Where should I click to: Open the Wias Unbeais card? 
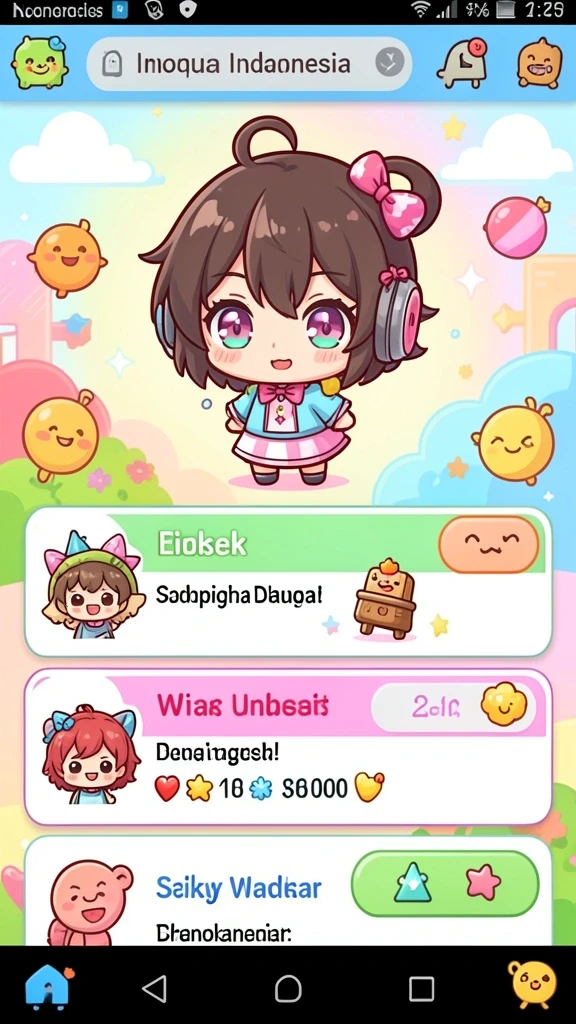click(x=288, y=746)
